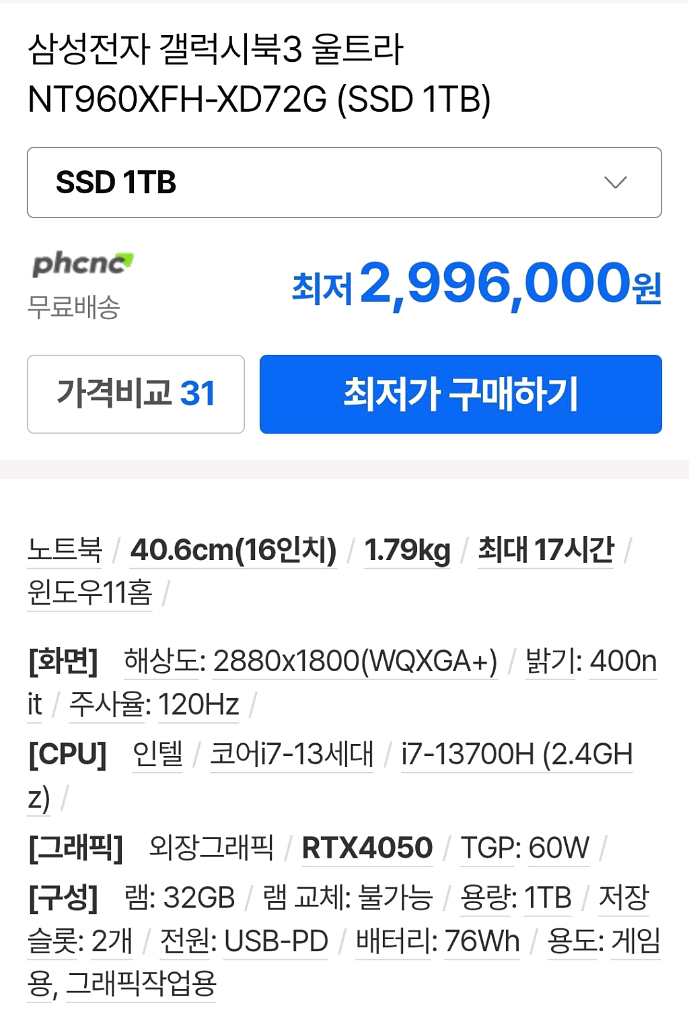Open the 2880x1800(WQXGA+) resolution link
The image size is (689, 1024).
tap(355, 662)
